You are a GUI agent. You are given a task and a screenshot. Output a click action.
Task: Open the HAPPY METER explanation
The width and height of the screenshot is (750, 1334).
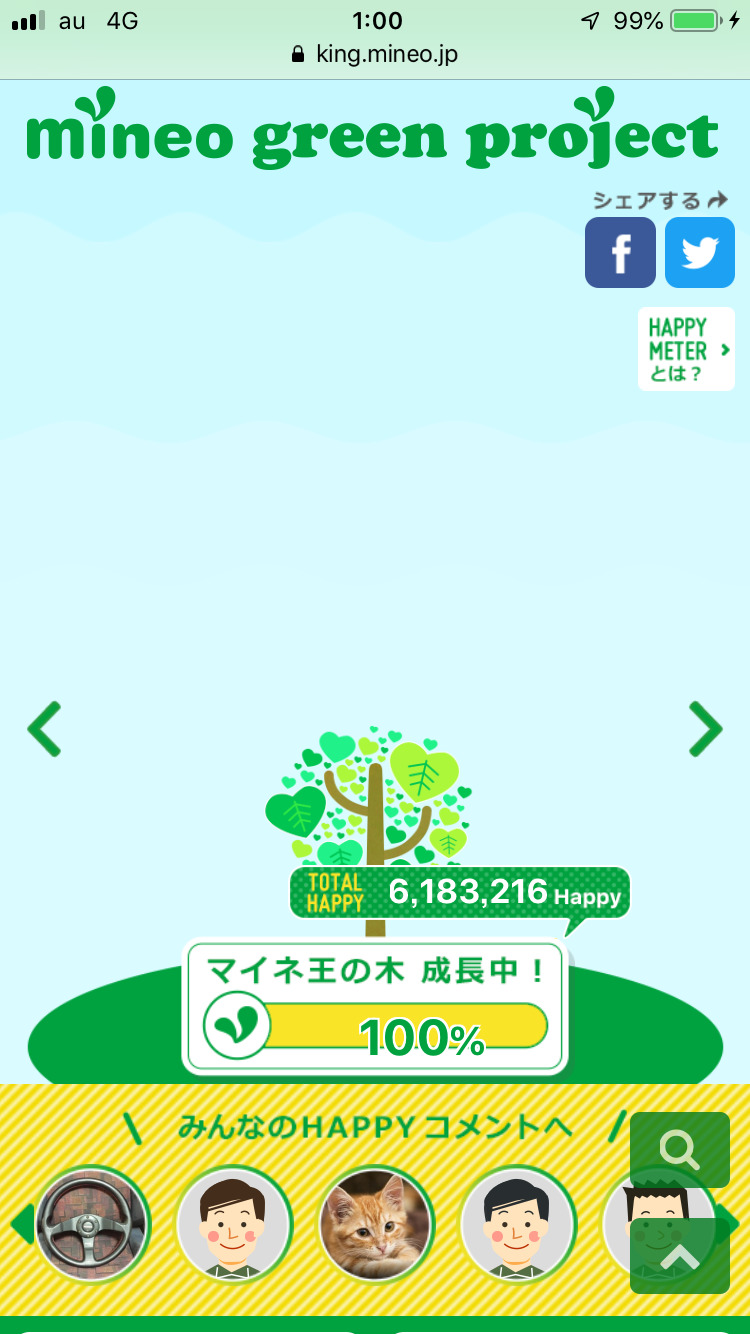[686, 349]
